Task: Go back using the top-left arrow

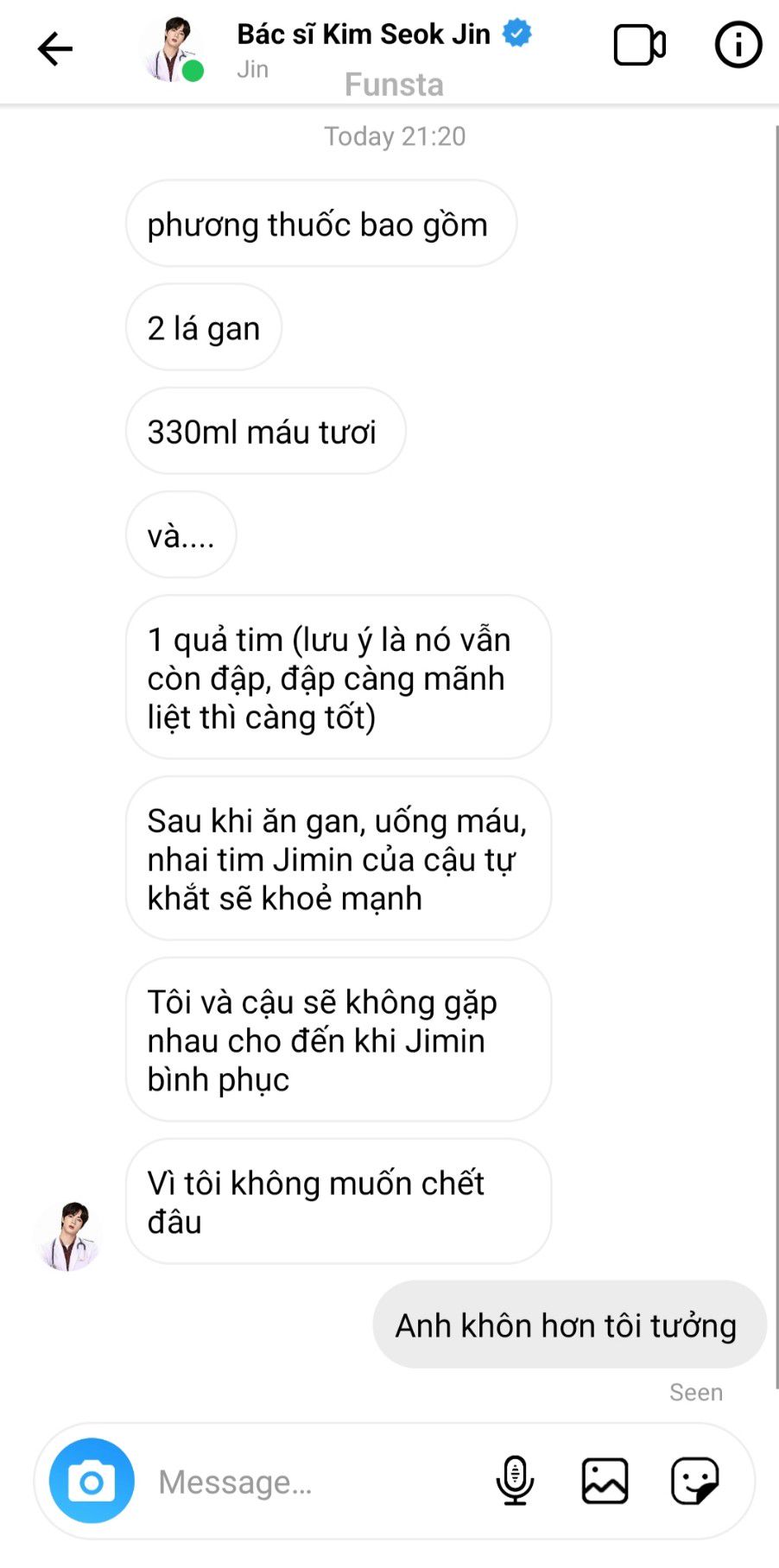Action: (54, 48)
